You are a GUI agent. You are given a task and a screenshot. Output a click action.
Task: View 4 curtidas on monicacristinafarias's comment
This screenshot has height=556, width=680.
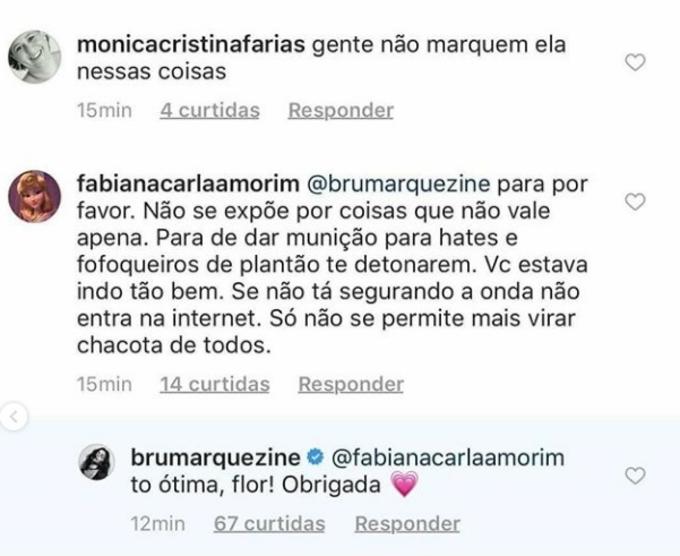209,111
